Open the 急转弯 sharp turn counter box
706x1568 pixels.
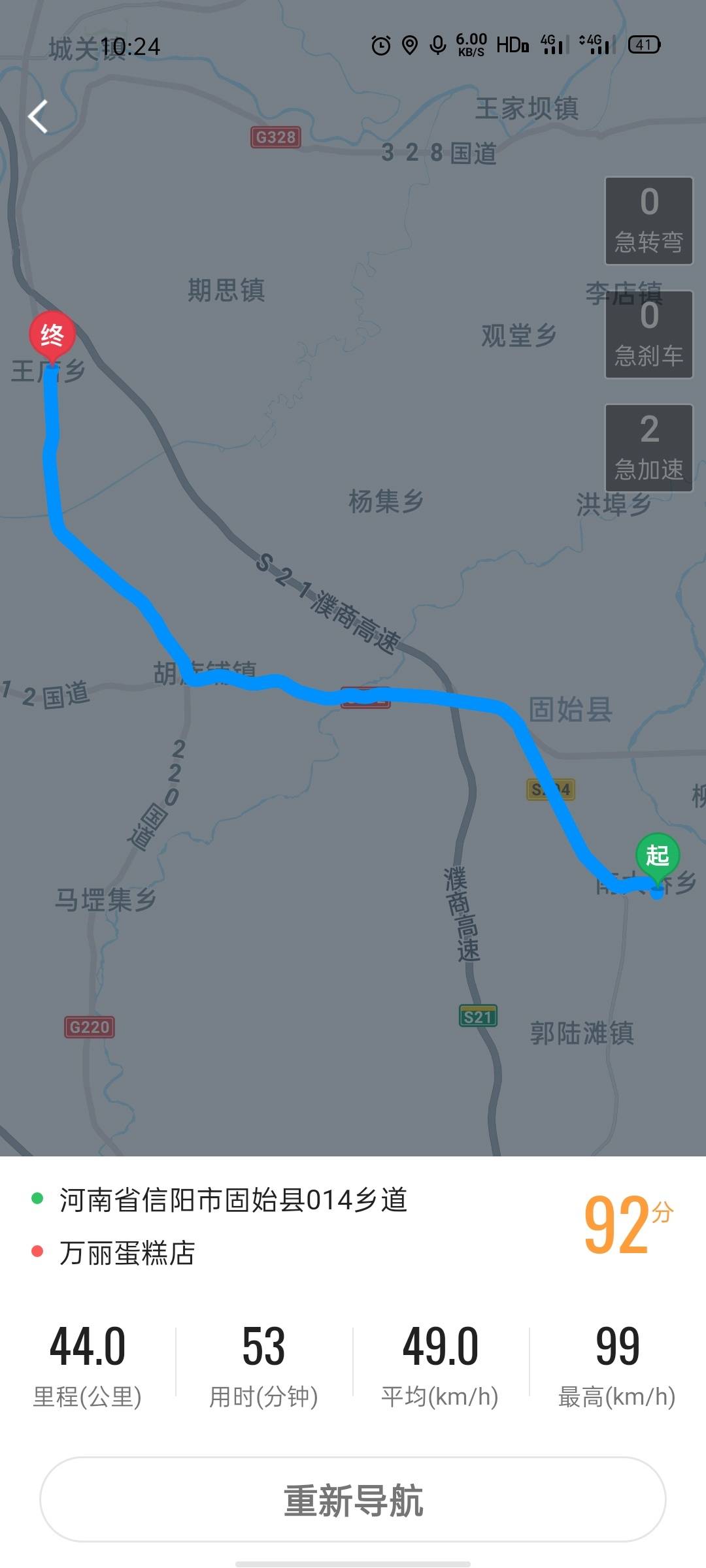pyautogui.click(x=648, y=221)
